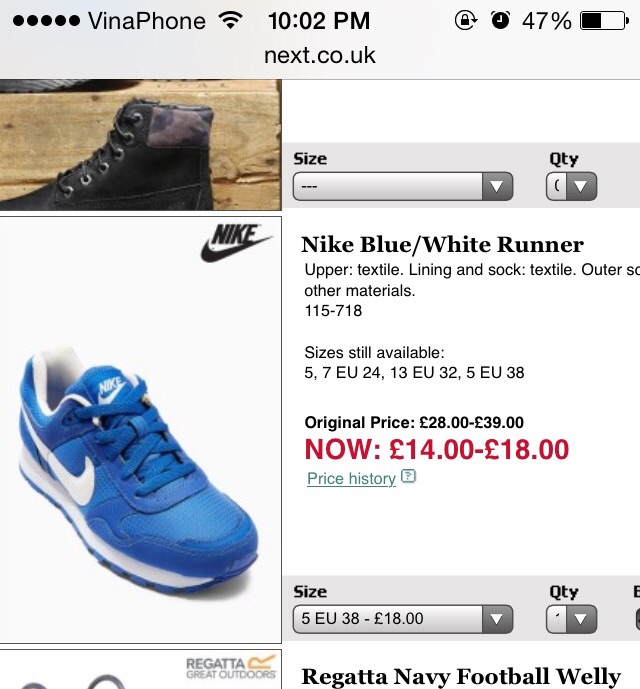640x689 pixels.
Task: Open quantity dropdown for the Nike Runner
Action: [572, 619]
